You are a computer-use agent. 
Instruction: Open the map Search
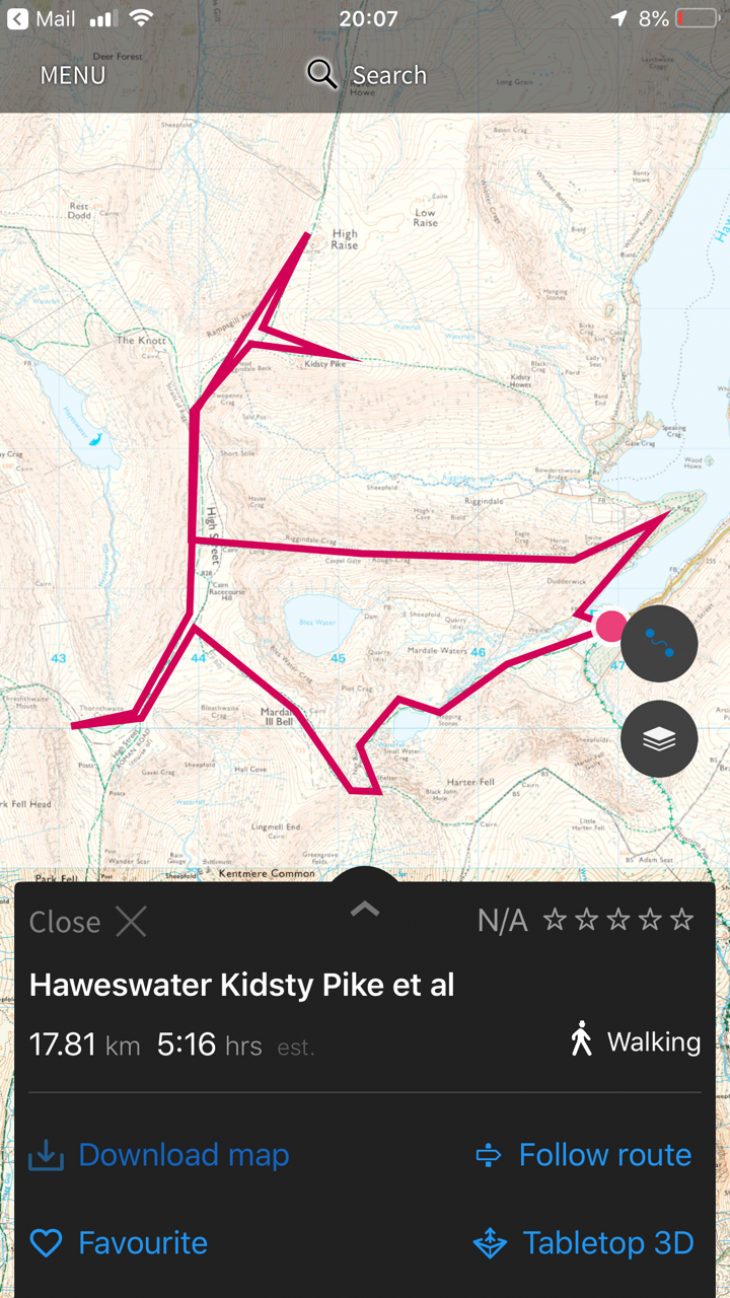click(367, 75)
